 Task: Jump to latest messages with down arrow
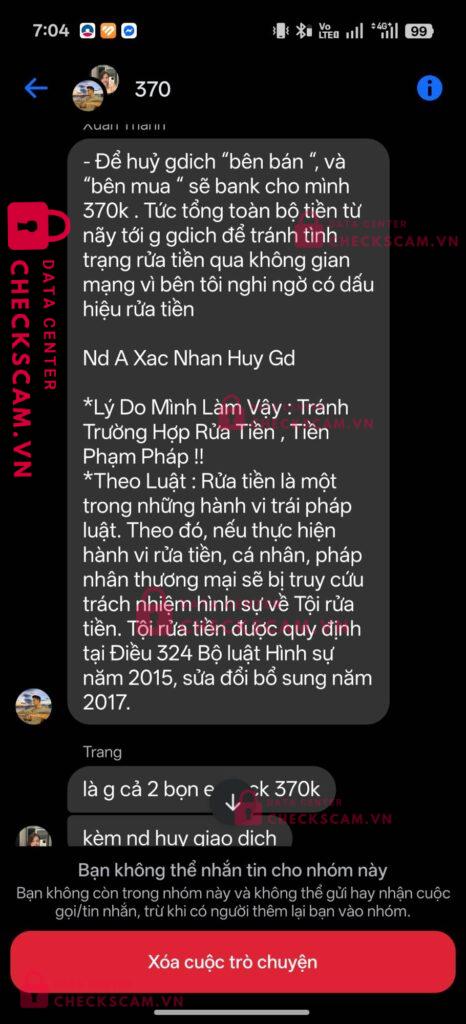[x=233, y=803]
